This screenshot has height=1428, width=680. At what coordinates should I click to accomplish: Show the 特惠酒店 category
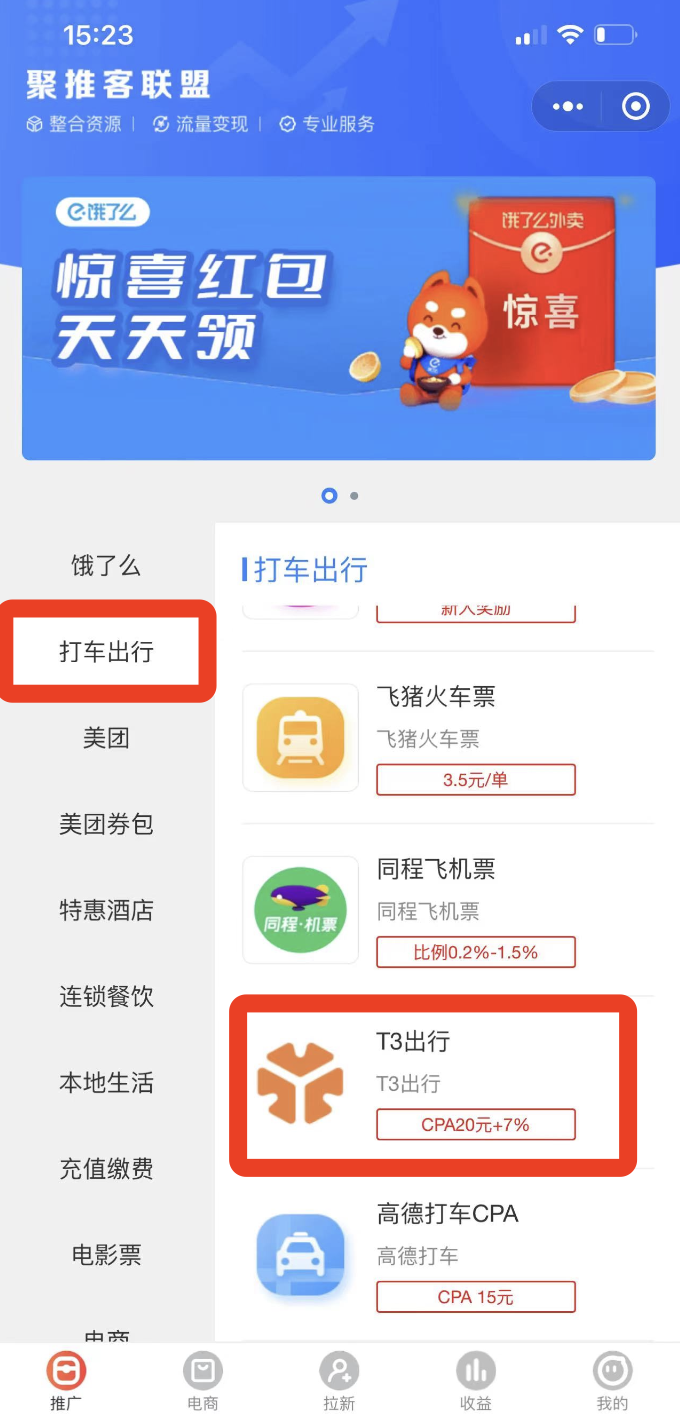[x=106, y=910]
